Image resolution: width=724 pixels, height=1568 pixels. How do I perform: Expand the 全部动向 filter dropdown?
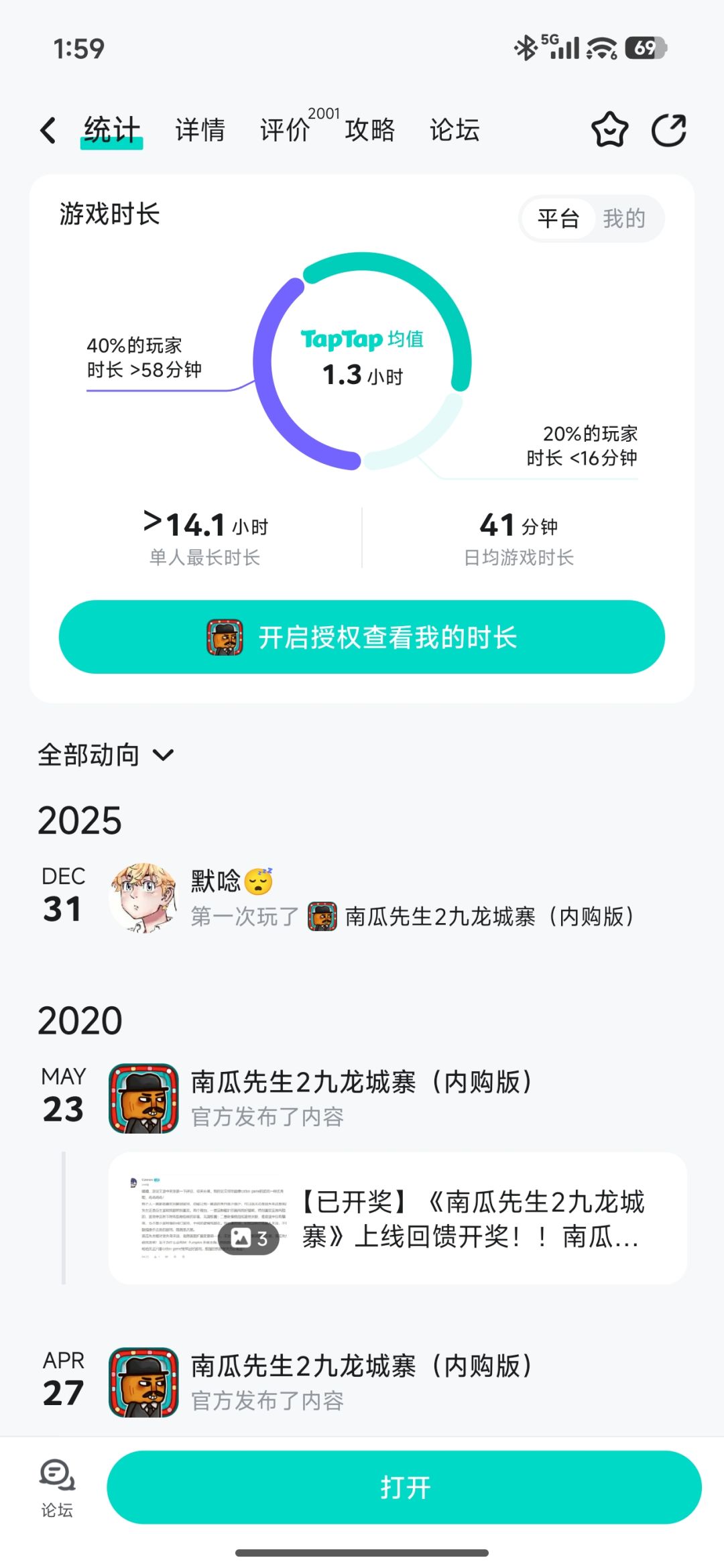point(106,756)
